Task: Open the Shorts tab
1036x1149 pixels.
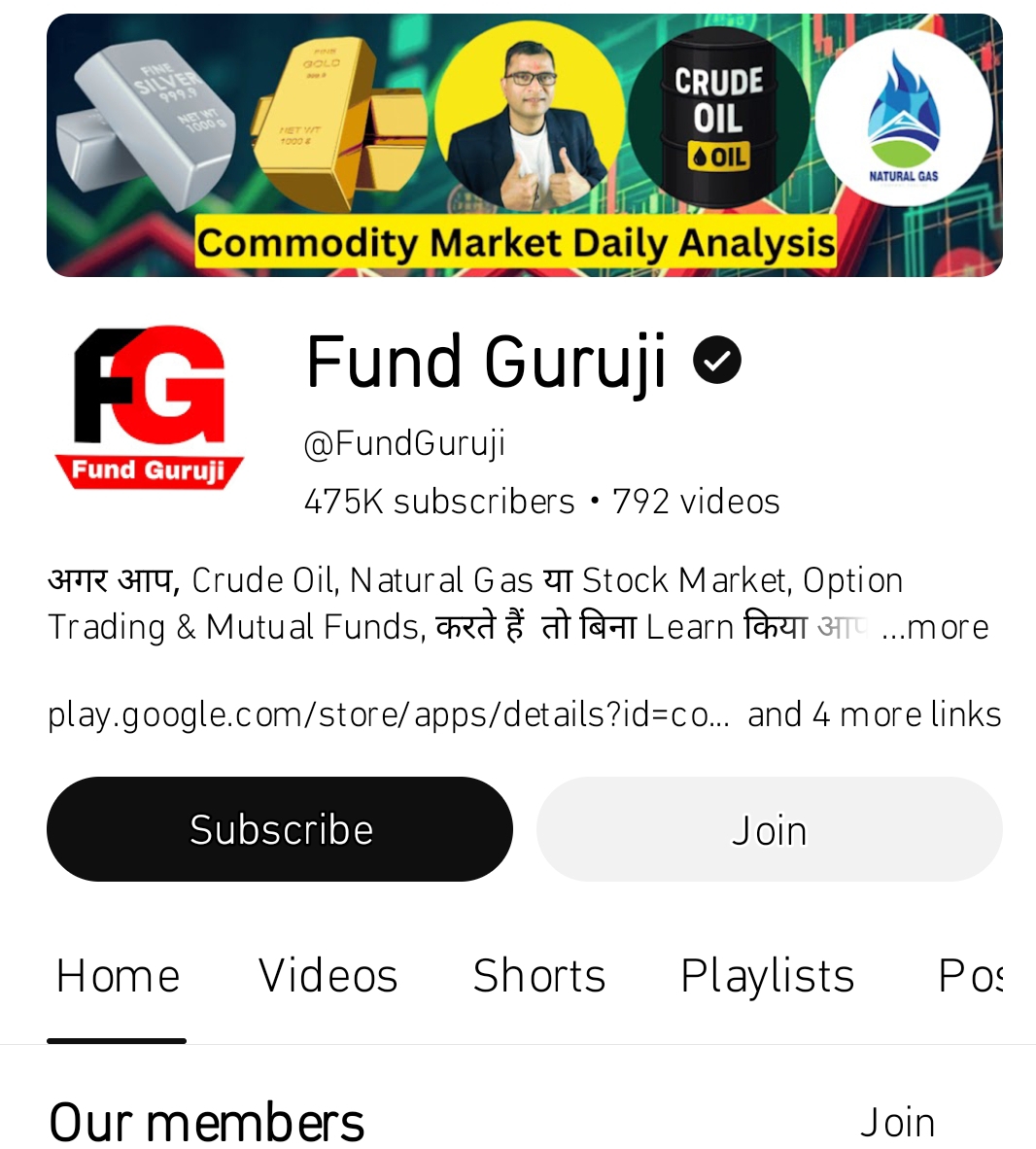Action: point(539,977)
